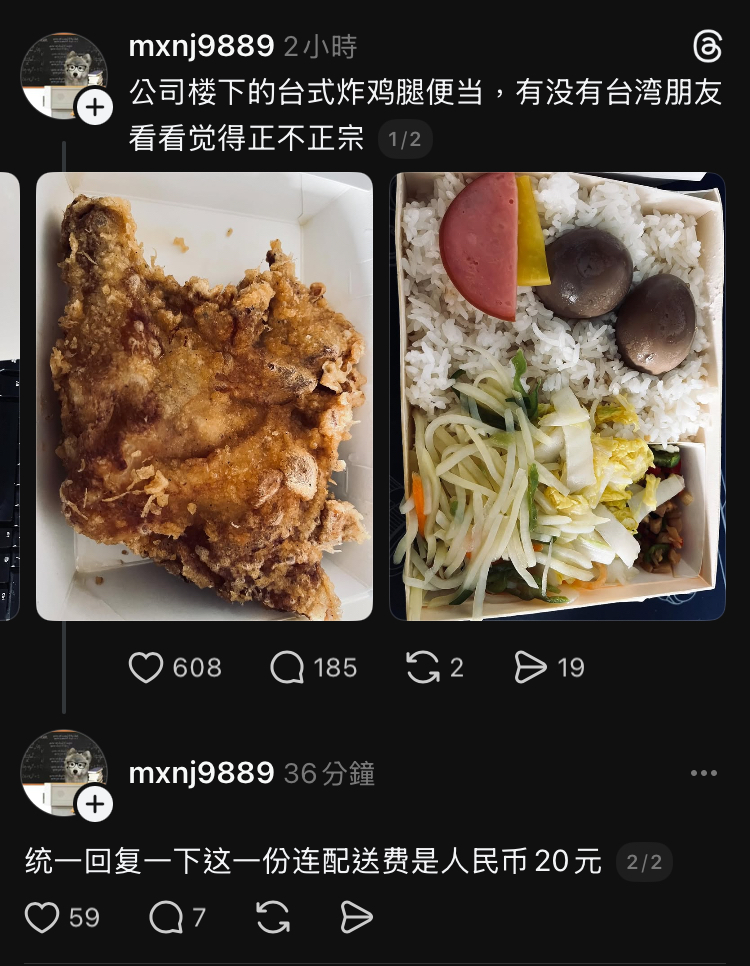Like the post with 608 likes

pos(146,668)
